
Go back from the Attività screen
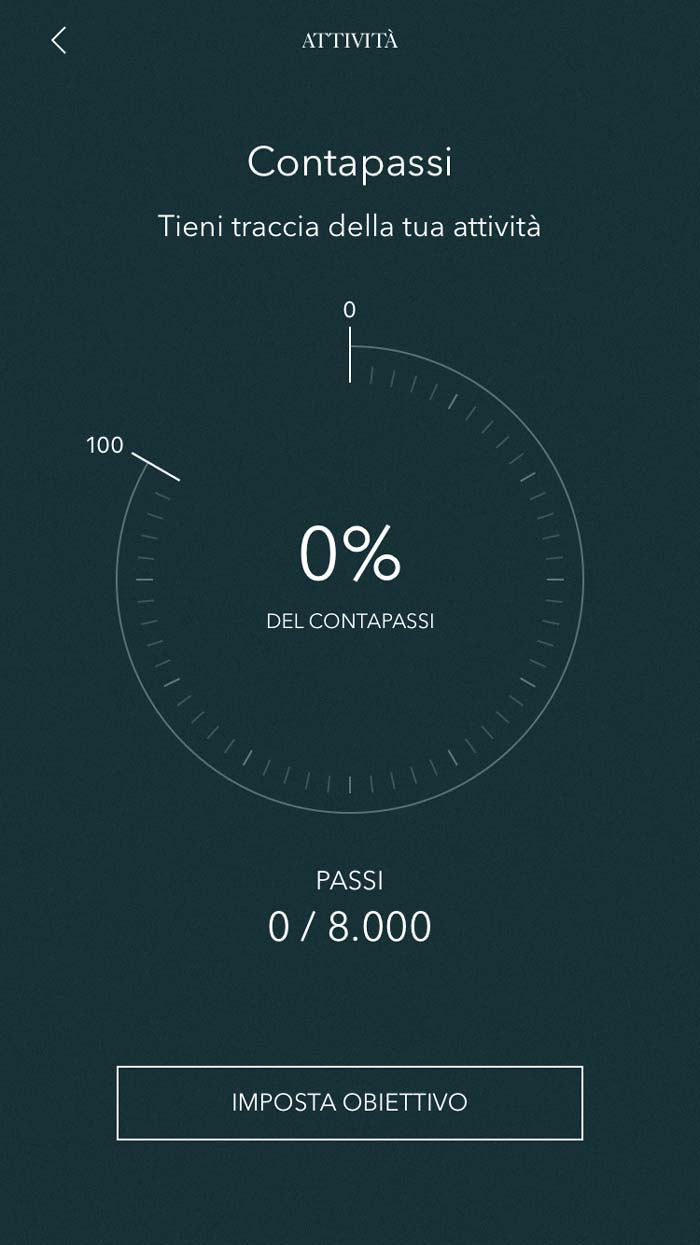click(x=59, y=40)
